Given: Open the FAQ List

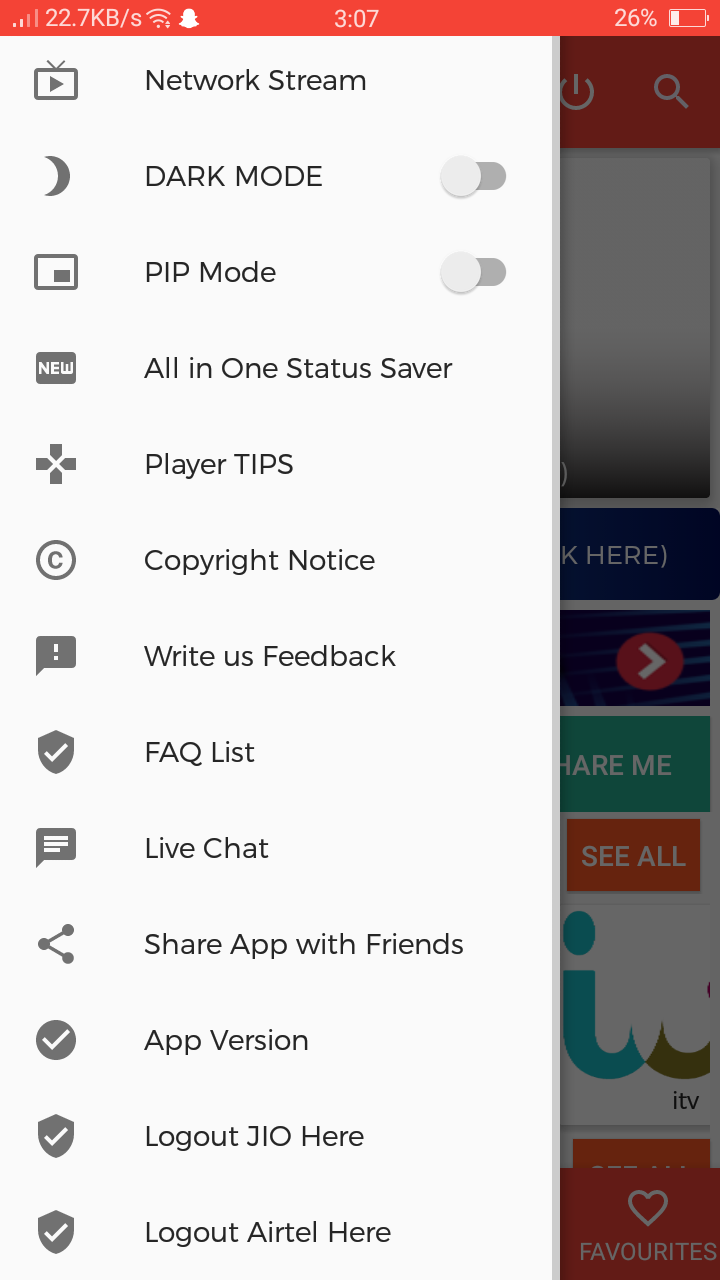Looking at the screenshot, I should coord(200,753).
